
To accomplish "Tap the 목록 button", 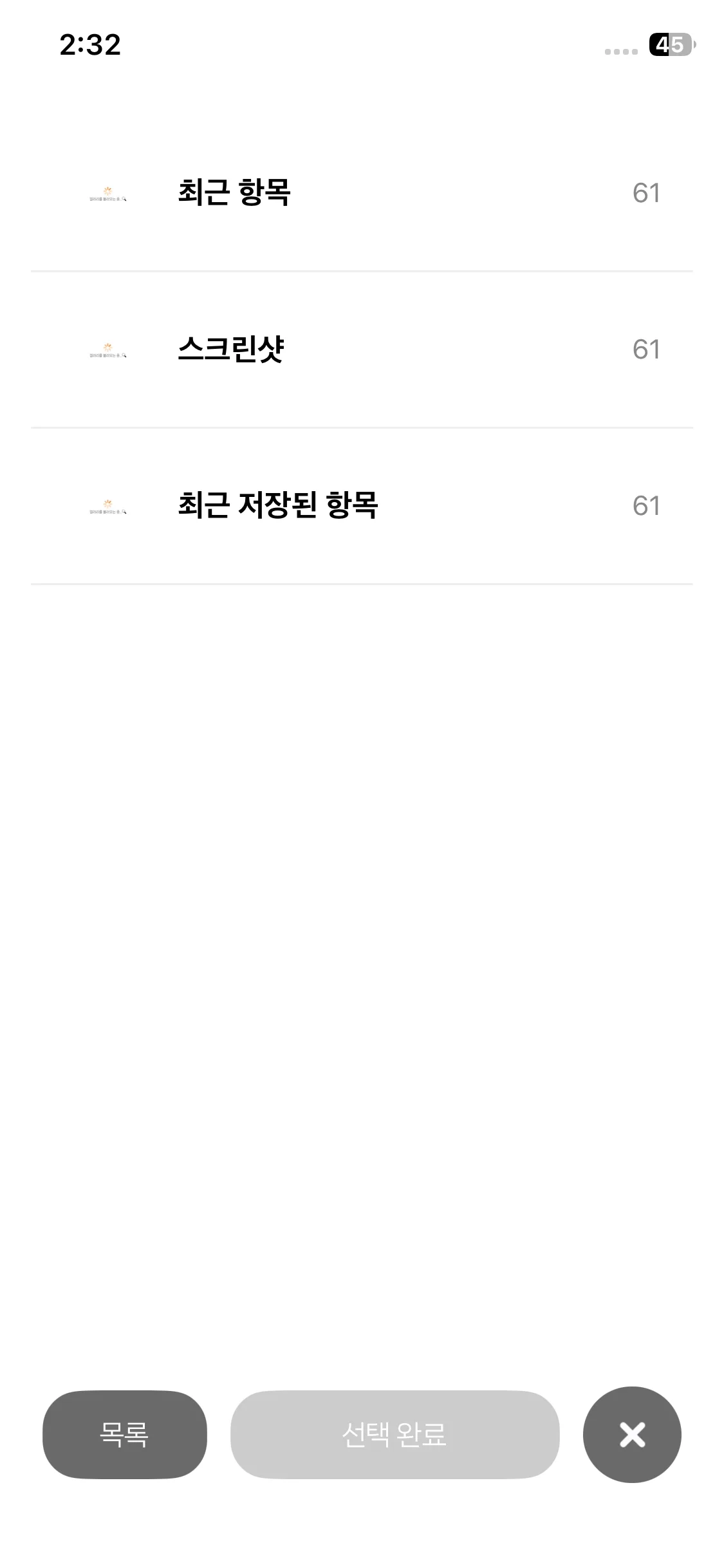I will coord(124,1435).
